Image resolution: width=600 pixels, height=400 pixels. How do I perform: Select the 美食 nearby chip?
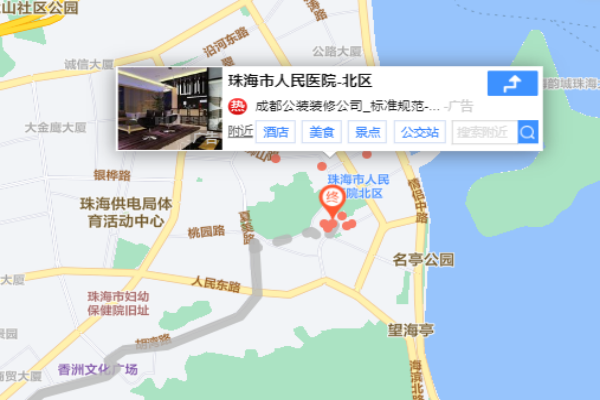pyautogui.click(x=322, y=131)
